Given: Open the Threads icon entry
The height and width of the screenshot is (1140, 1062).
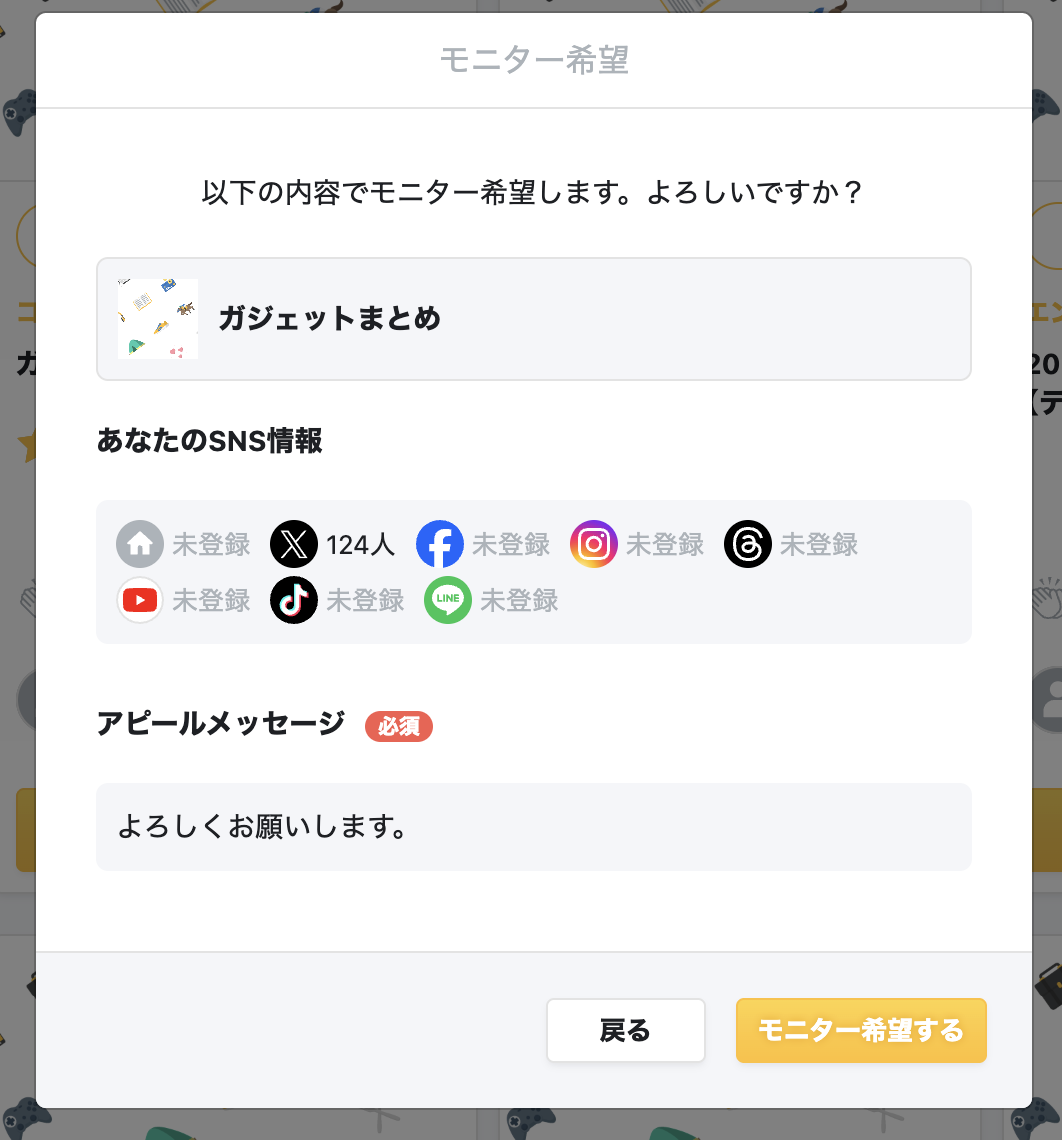Looking at the screenshot, I should click(747, 544).
